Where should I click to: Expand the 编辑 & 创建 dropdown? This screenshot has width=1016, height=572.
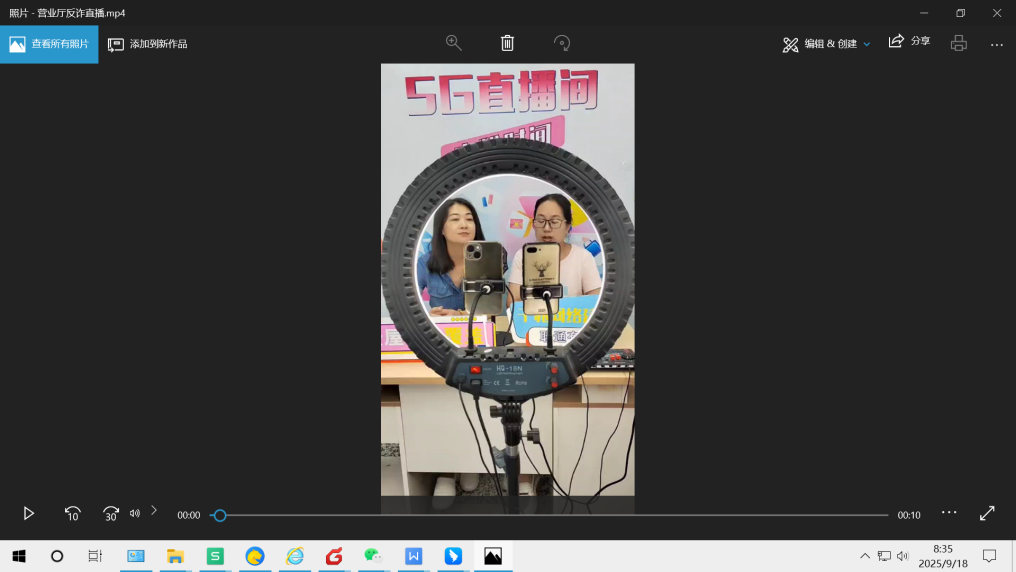tap(826, 44)
